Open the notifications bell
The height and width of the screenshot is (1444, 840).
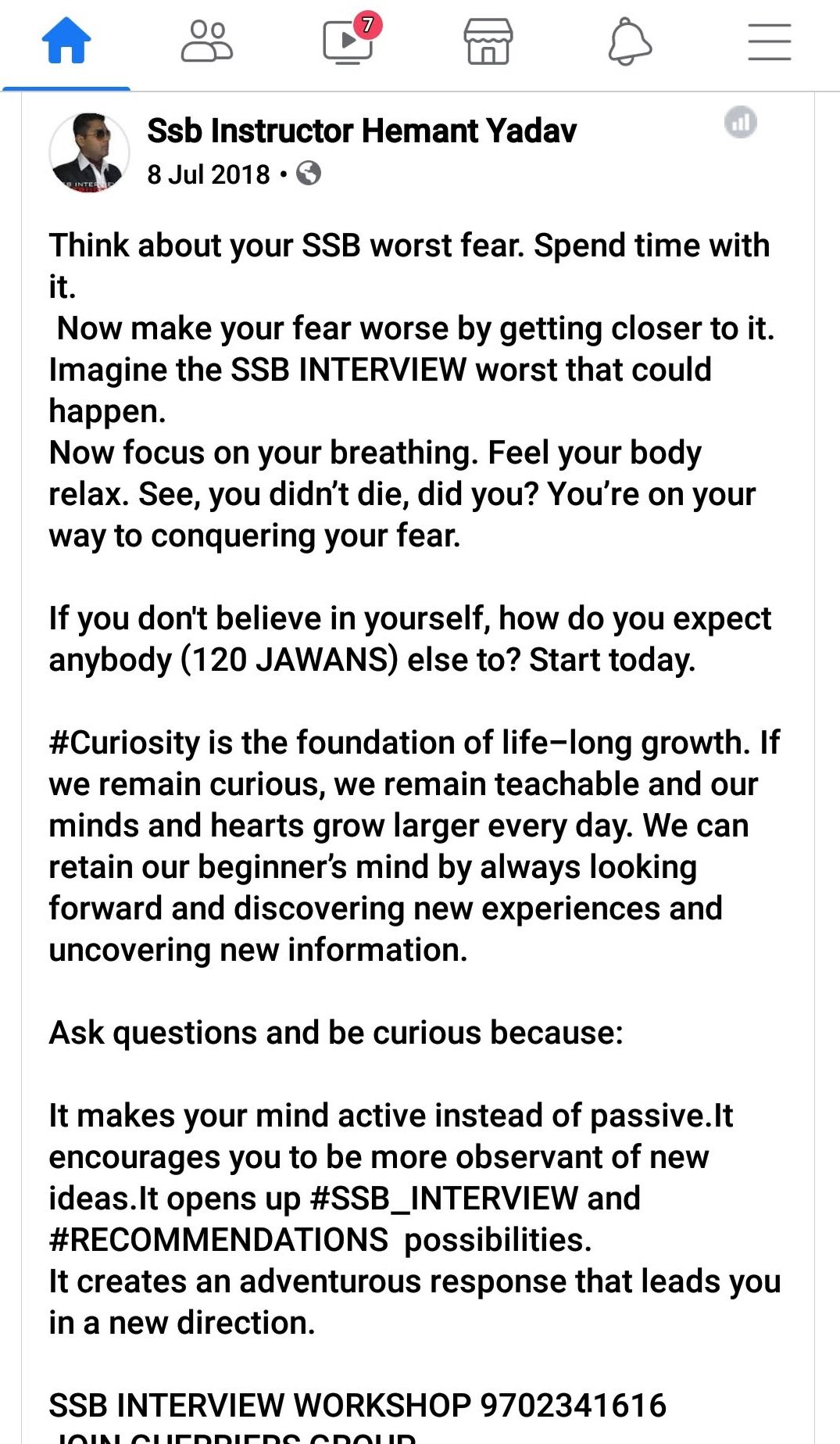630,42
